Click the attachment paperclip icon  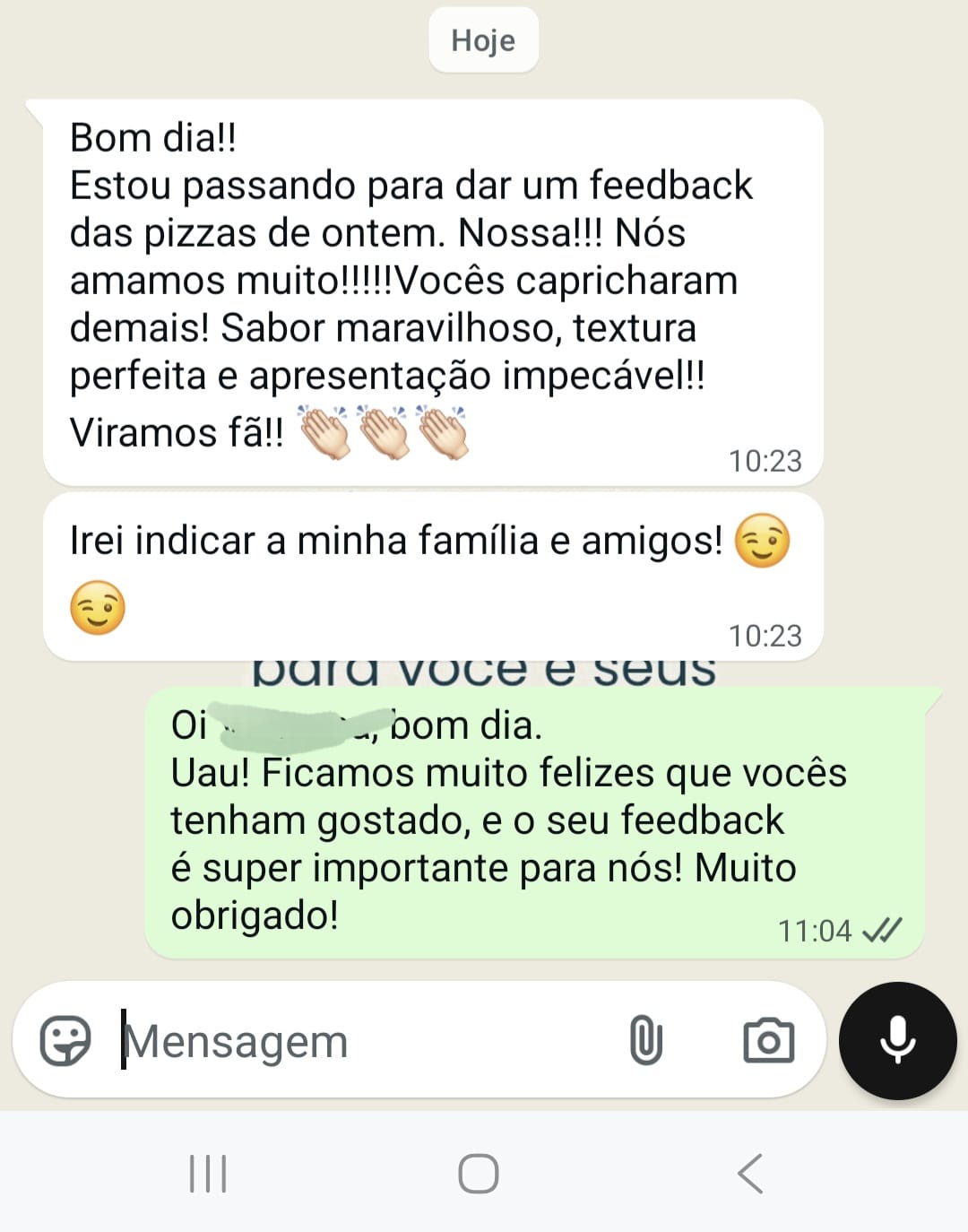coord(644,1040)
